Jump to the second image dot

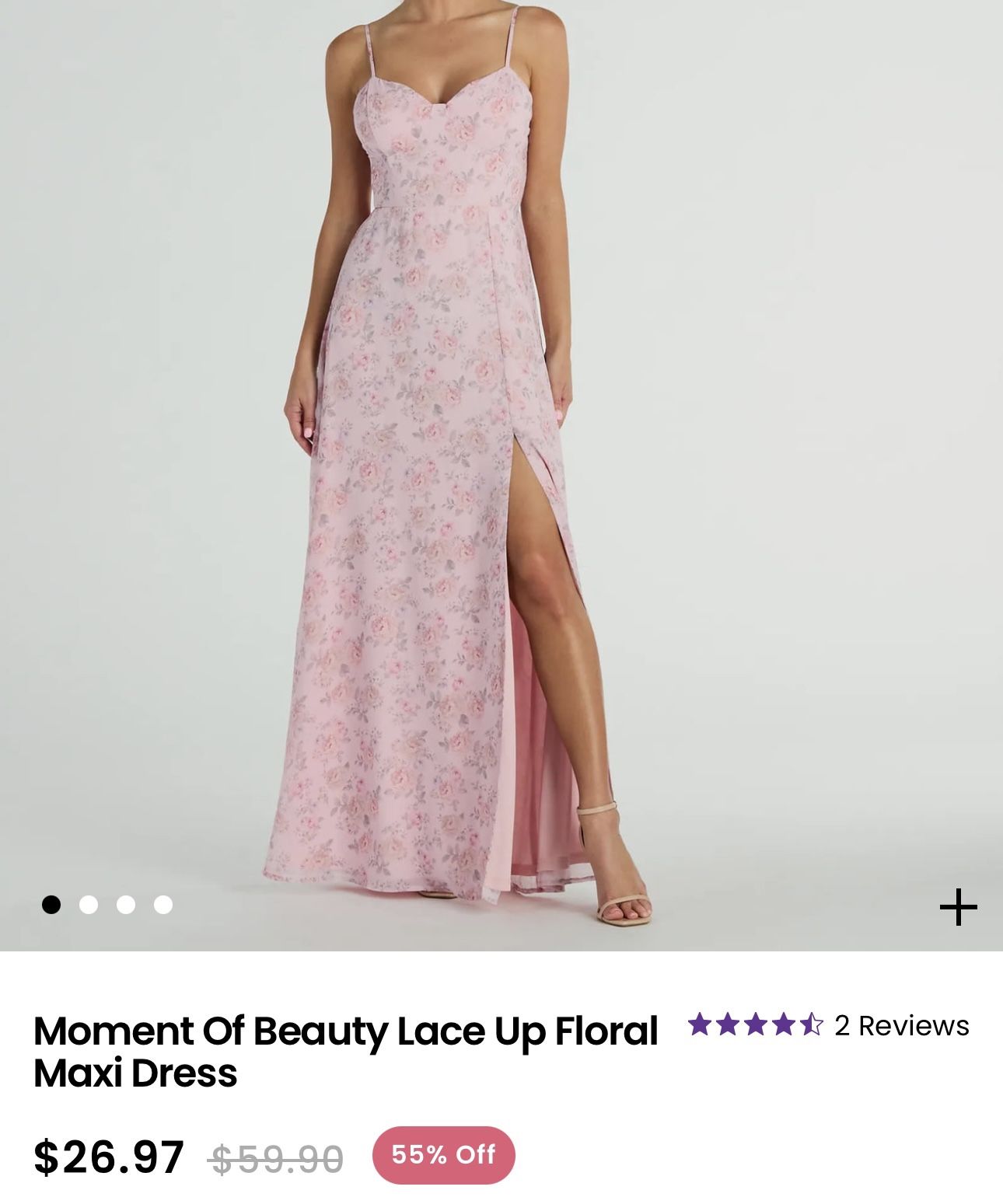[x=89, y=905]
